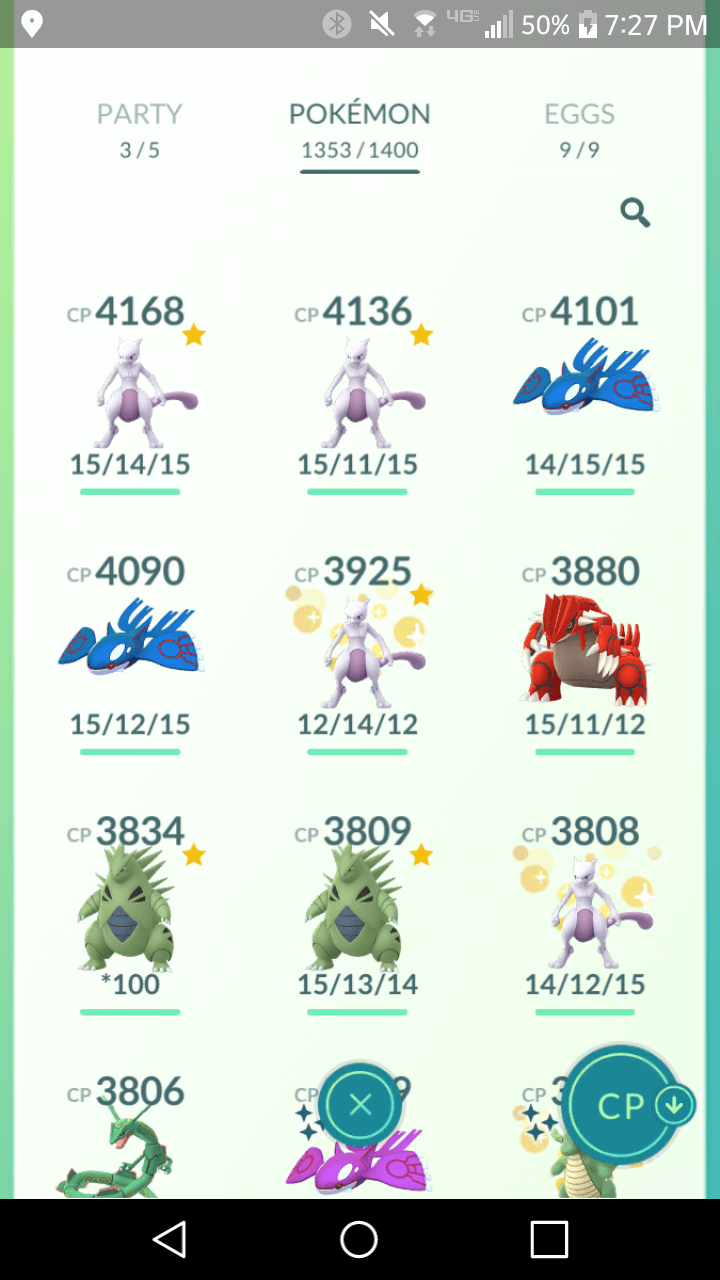The height and width of the screenshot is (1280, 720).
Task: Select the Pokémon tab
Action: [x=360, y=130]
